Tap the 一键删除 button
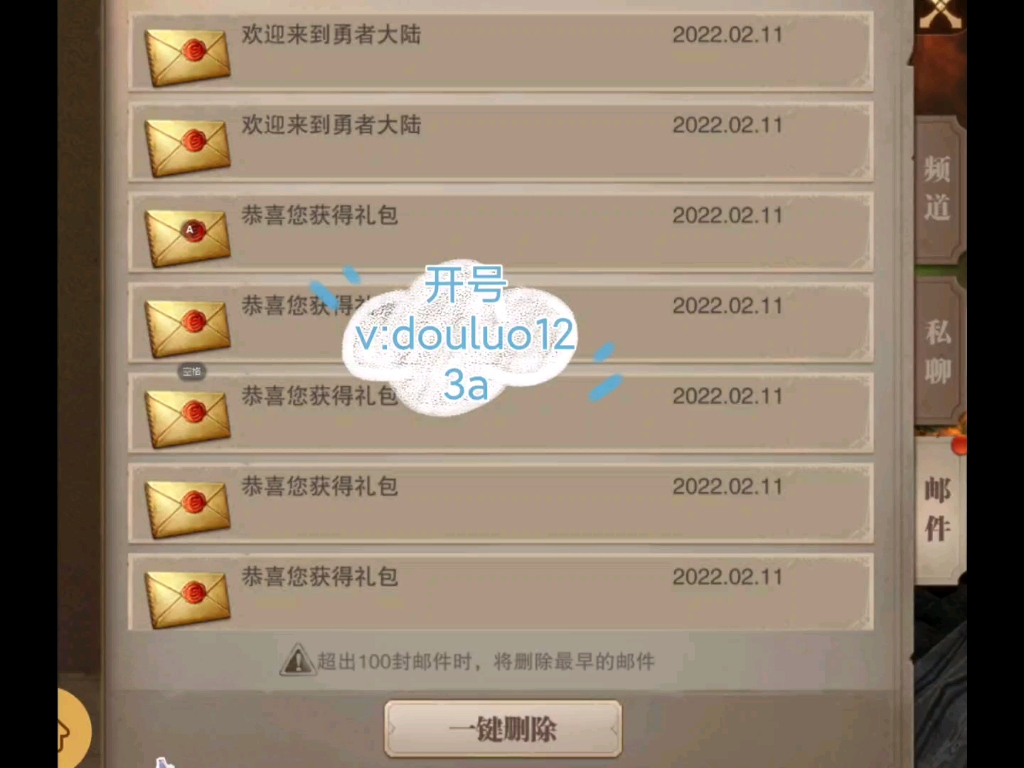Viewport: 1024px width, 768px height. pos(503,728)
